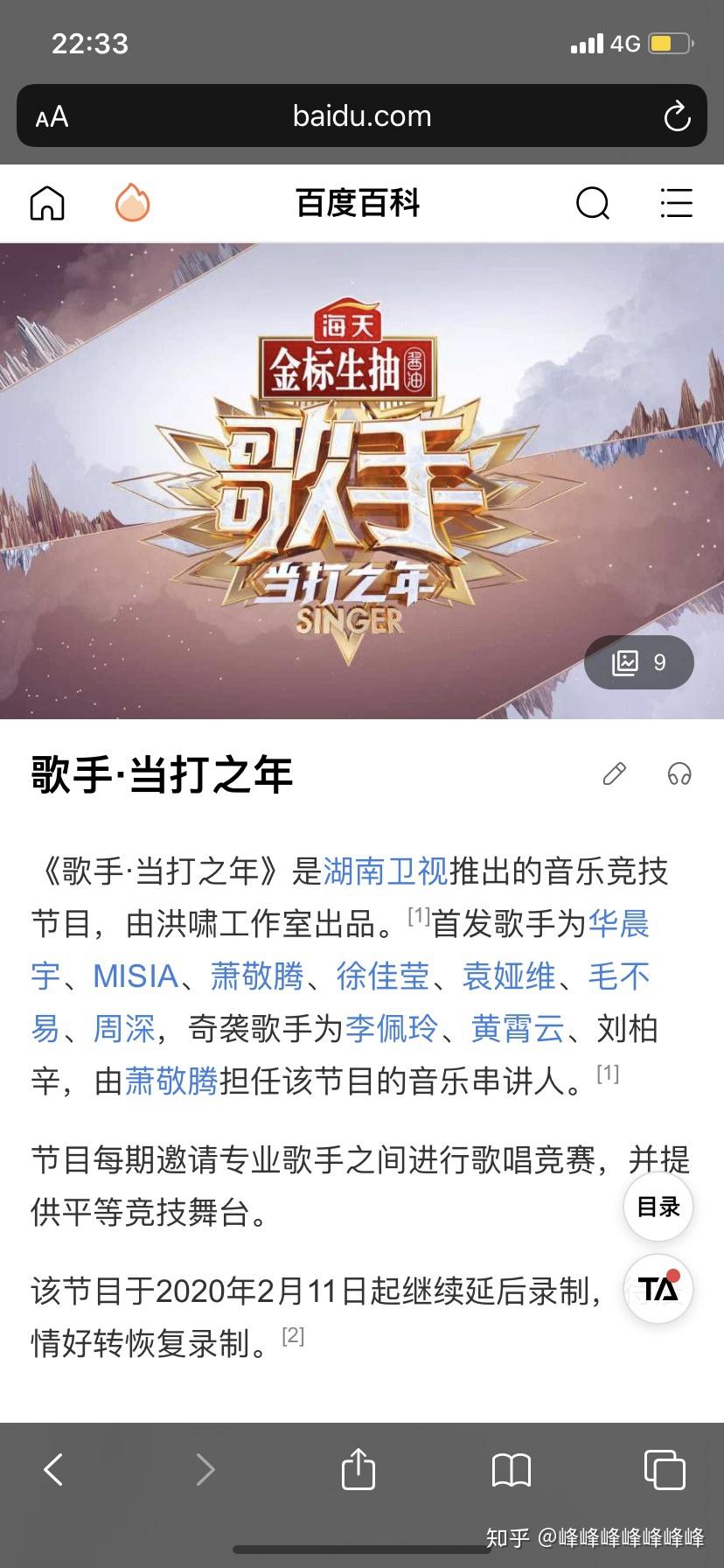This screenshot has height=1568, width=724.
Task: Open the 徐佳莹 link
Action: pyautogui.click(x=383, y=976)
